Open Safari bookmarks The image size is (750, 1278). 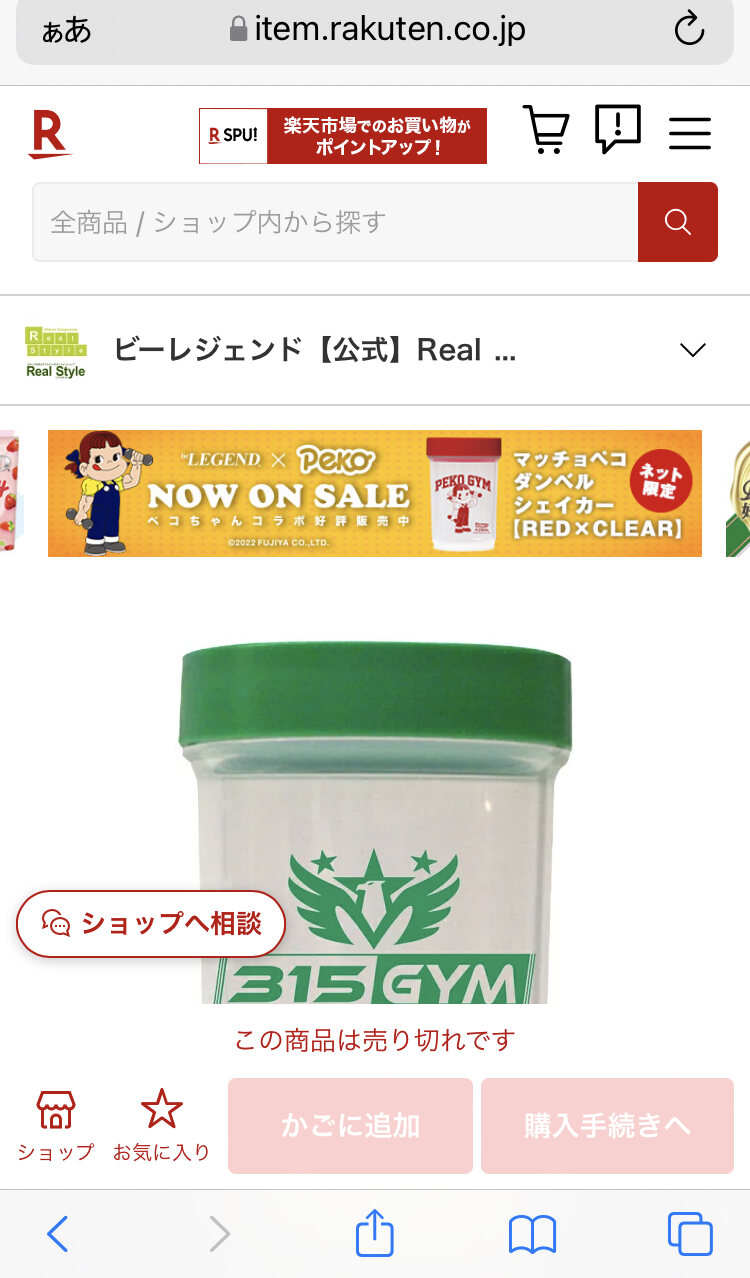pos(532,1236)
